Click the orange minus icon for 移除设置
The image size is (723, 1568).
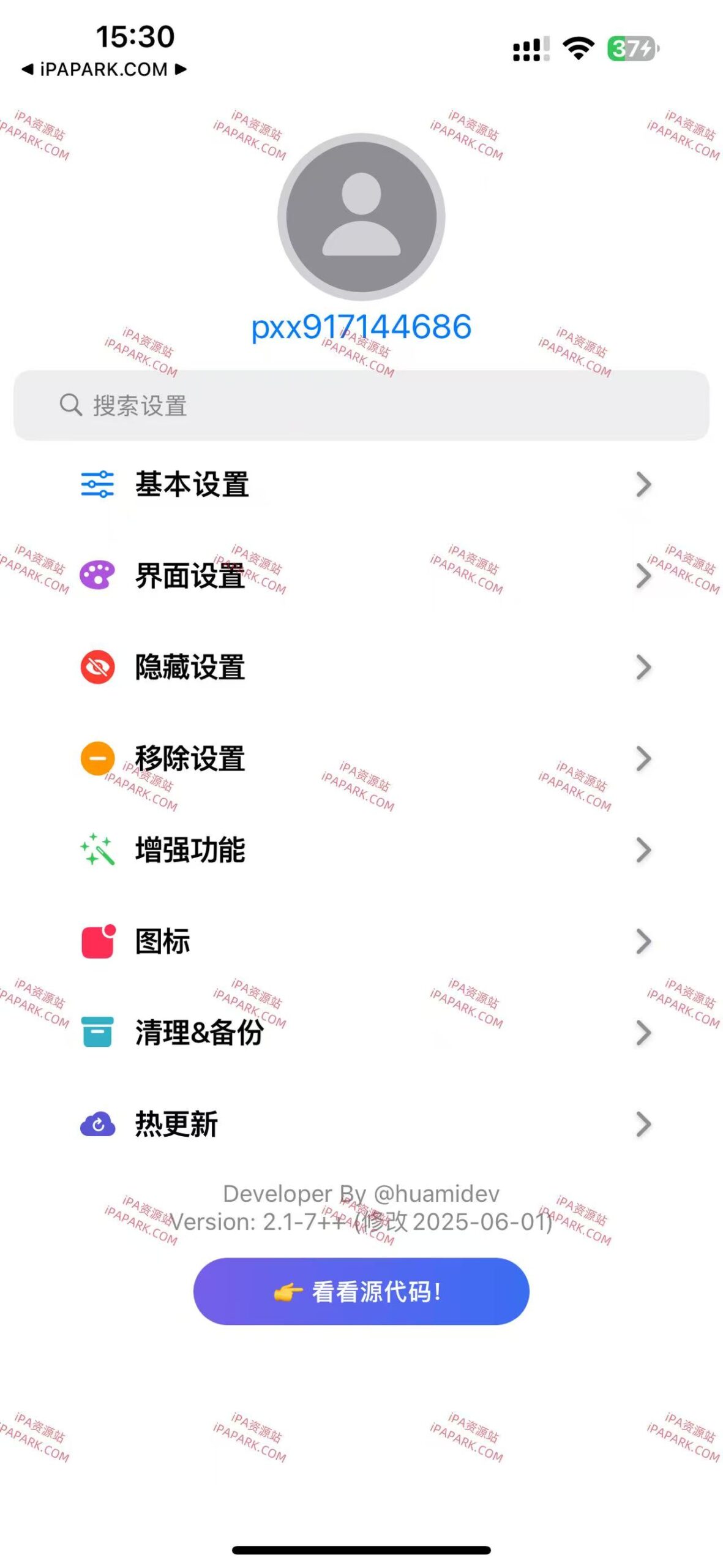click(x=98, y=759)
